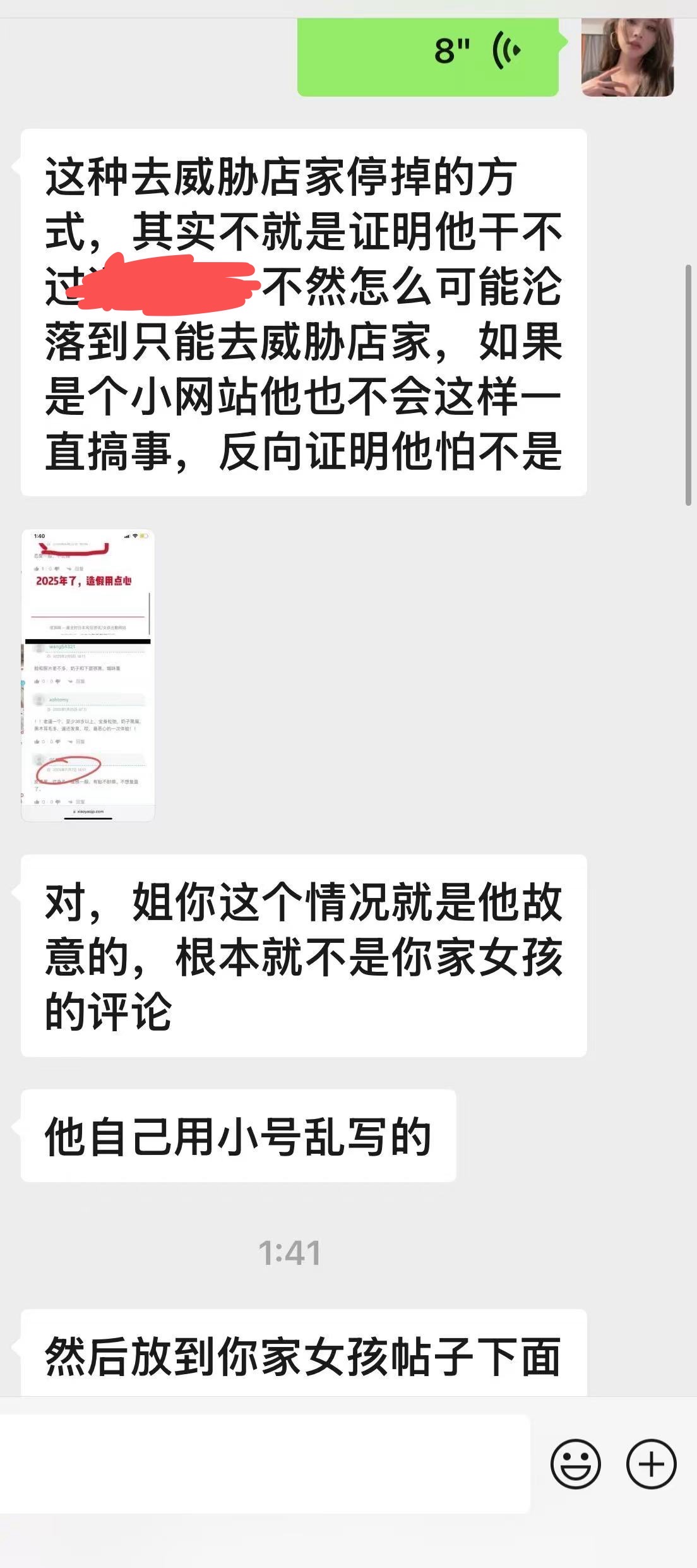Open the emoji sticker panel
Viewport: 697px width, 1568px height.
click(x=575, y=1464)
